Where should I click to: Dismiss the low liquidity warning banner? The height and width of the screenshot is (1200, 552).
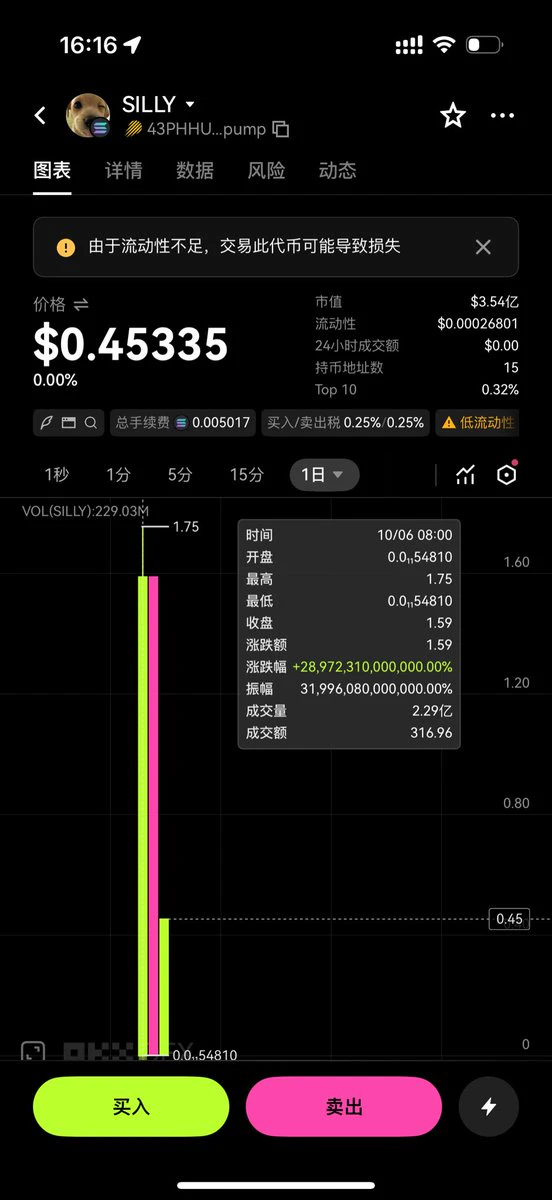coord(483,246)
